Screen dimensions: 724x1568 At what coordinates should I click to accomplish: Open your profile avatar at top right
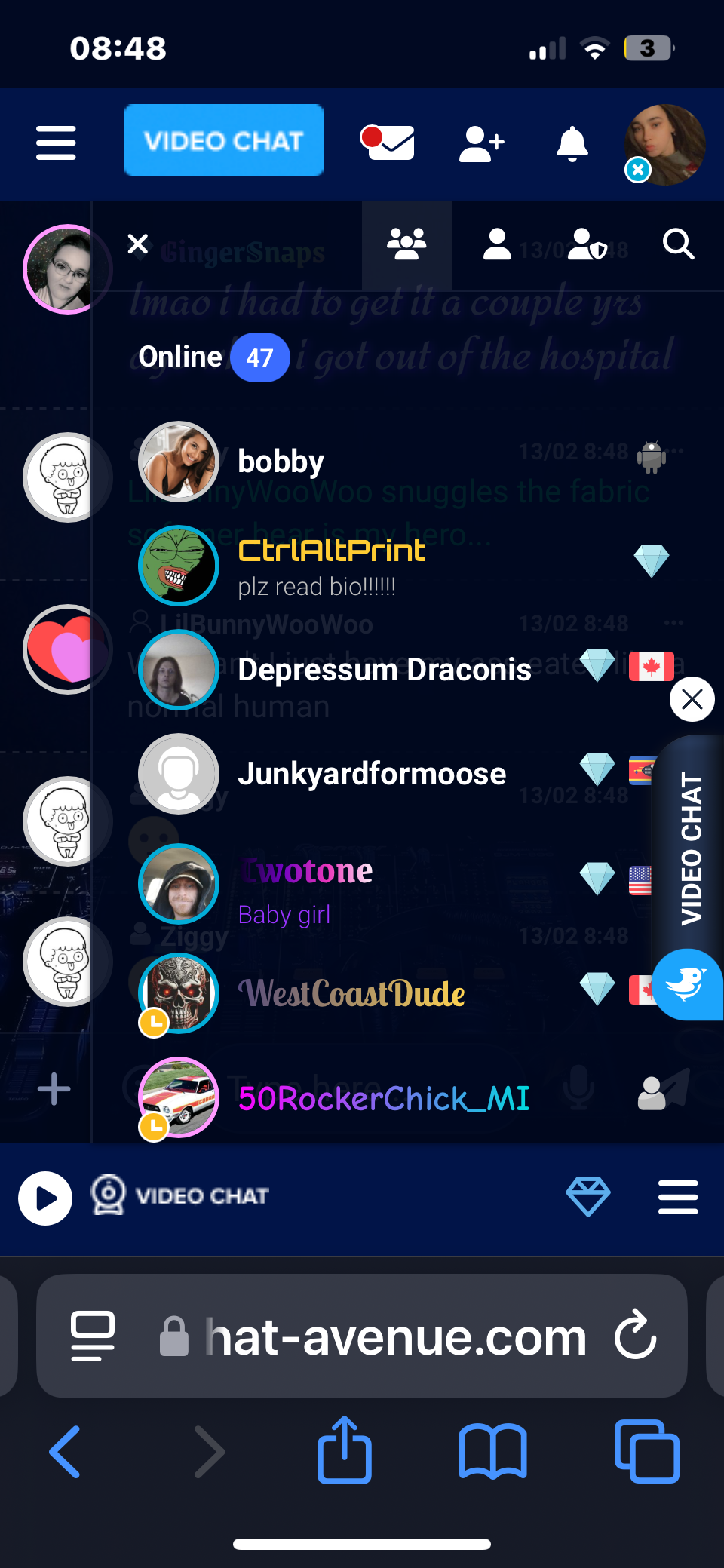coord(664,144)
